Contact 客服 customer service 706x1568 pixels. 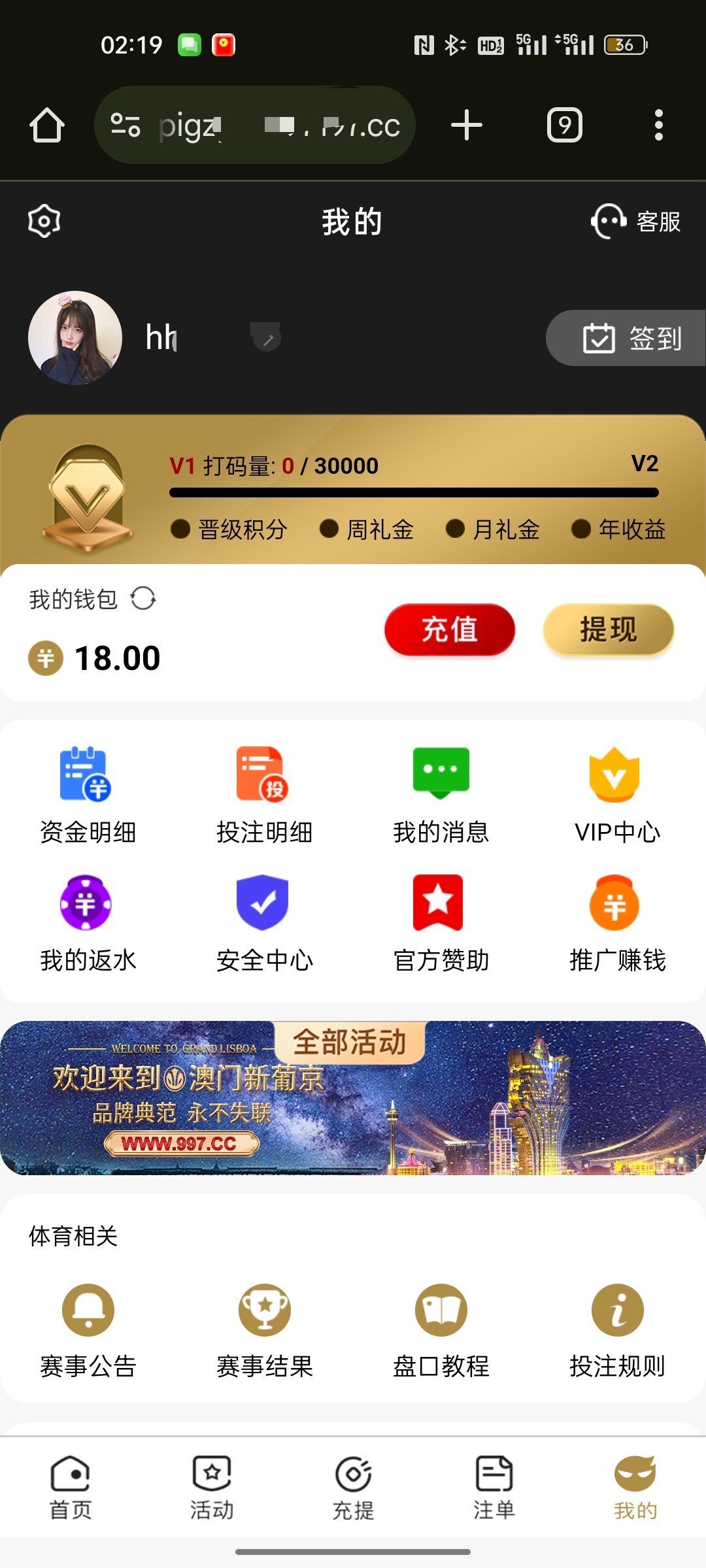click(635, 222)
